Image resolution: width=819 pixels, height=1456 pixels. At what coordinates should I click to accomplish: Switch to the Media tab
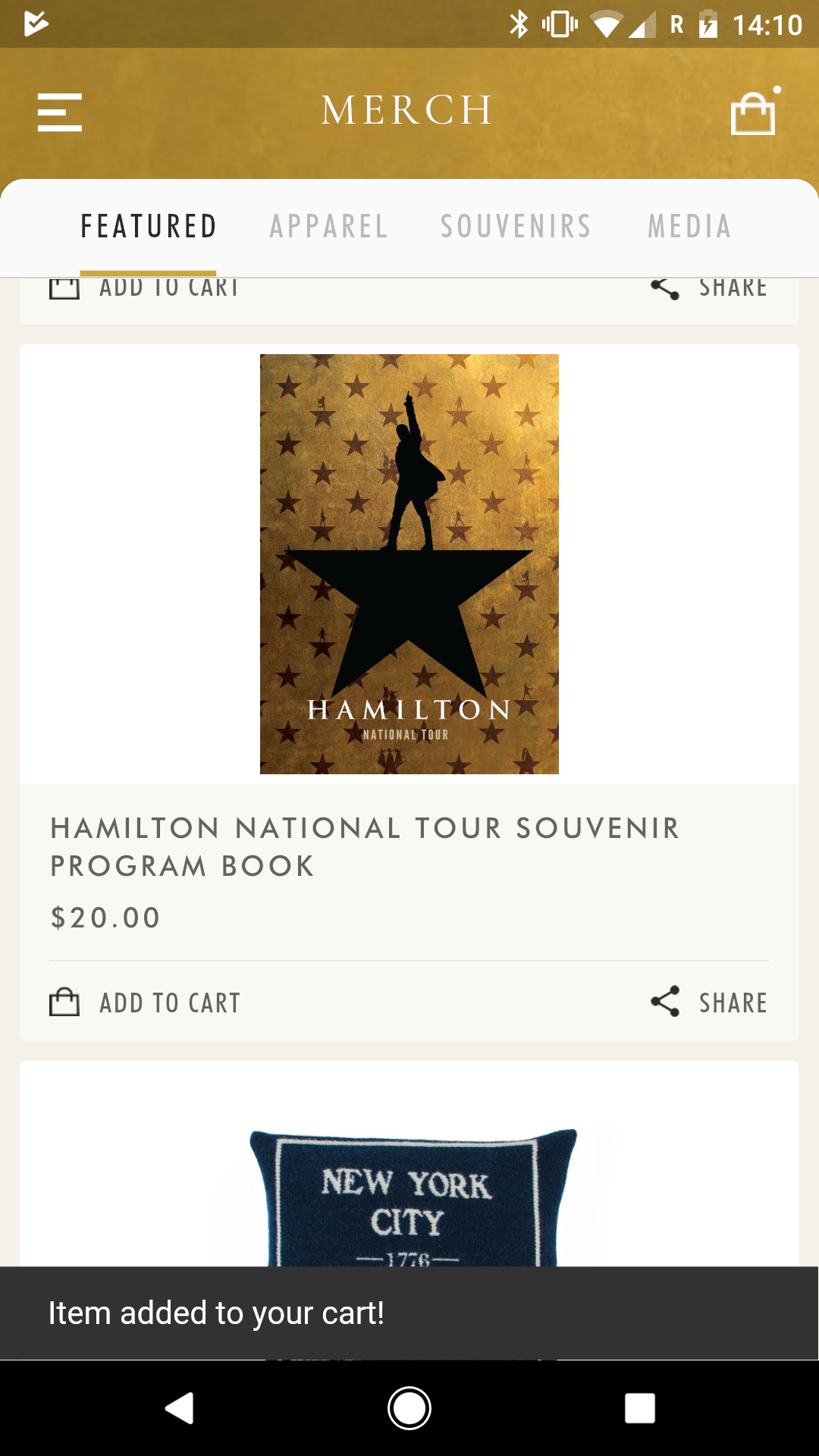coord(689,227)
